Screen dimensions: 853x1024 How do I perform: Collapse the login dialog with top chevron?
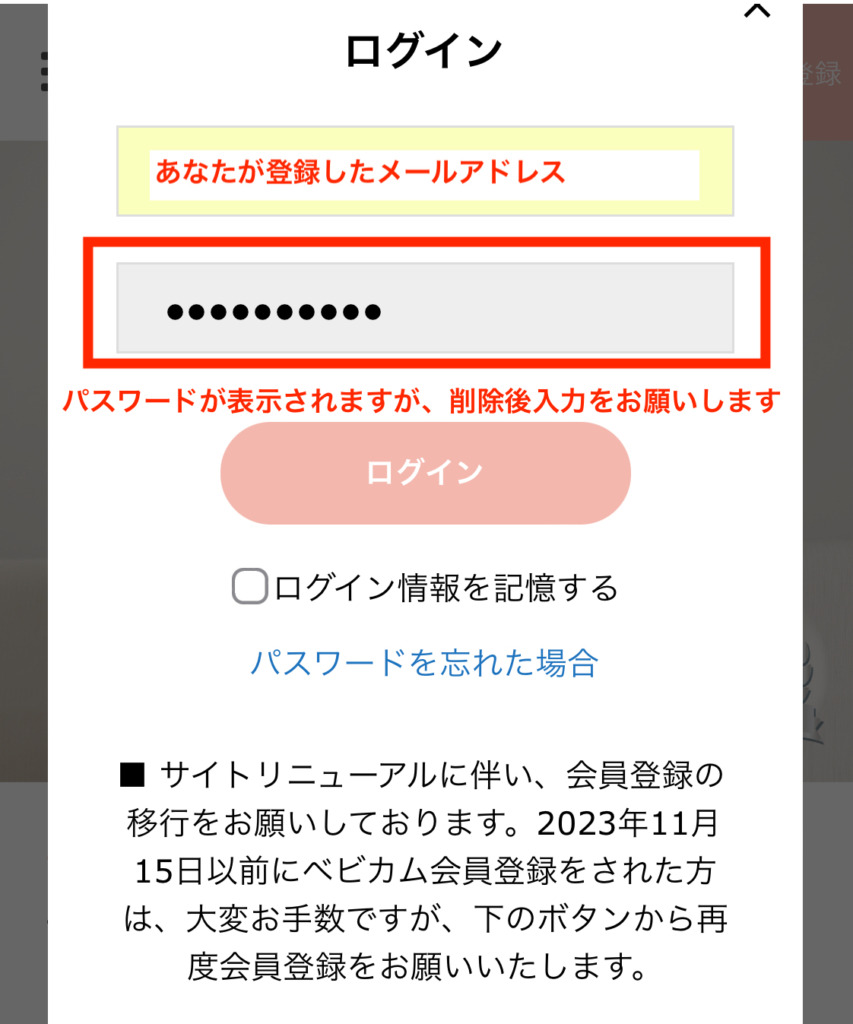757,12
